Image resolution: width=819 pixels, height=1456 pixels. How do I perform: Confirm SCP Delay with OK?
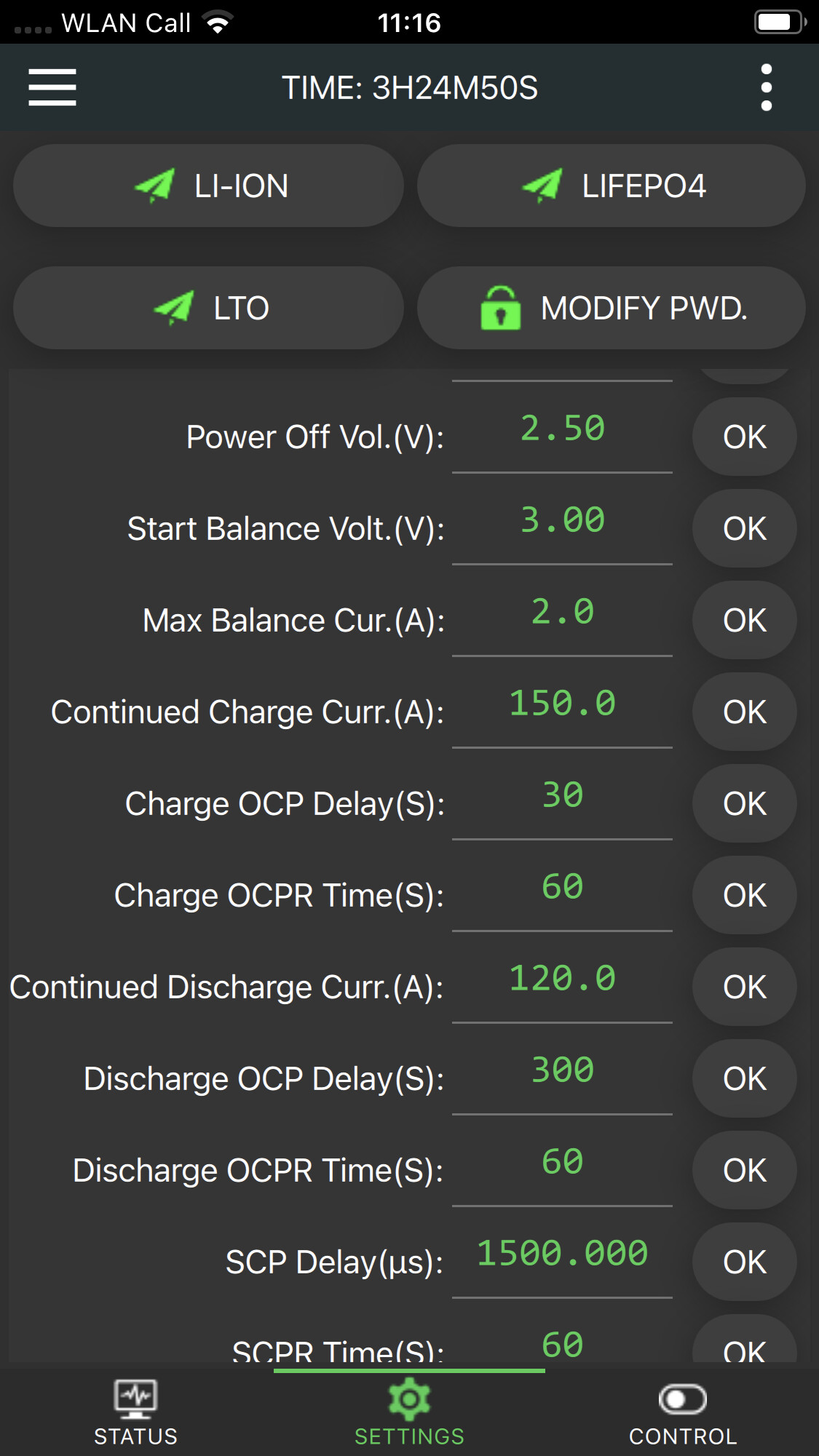click(x=744, y=1262)
